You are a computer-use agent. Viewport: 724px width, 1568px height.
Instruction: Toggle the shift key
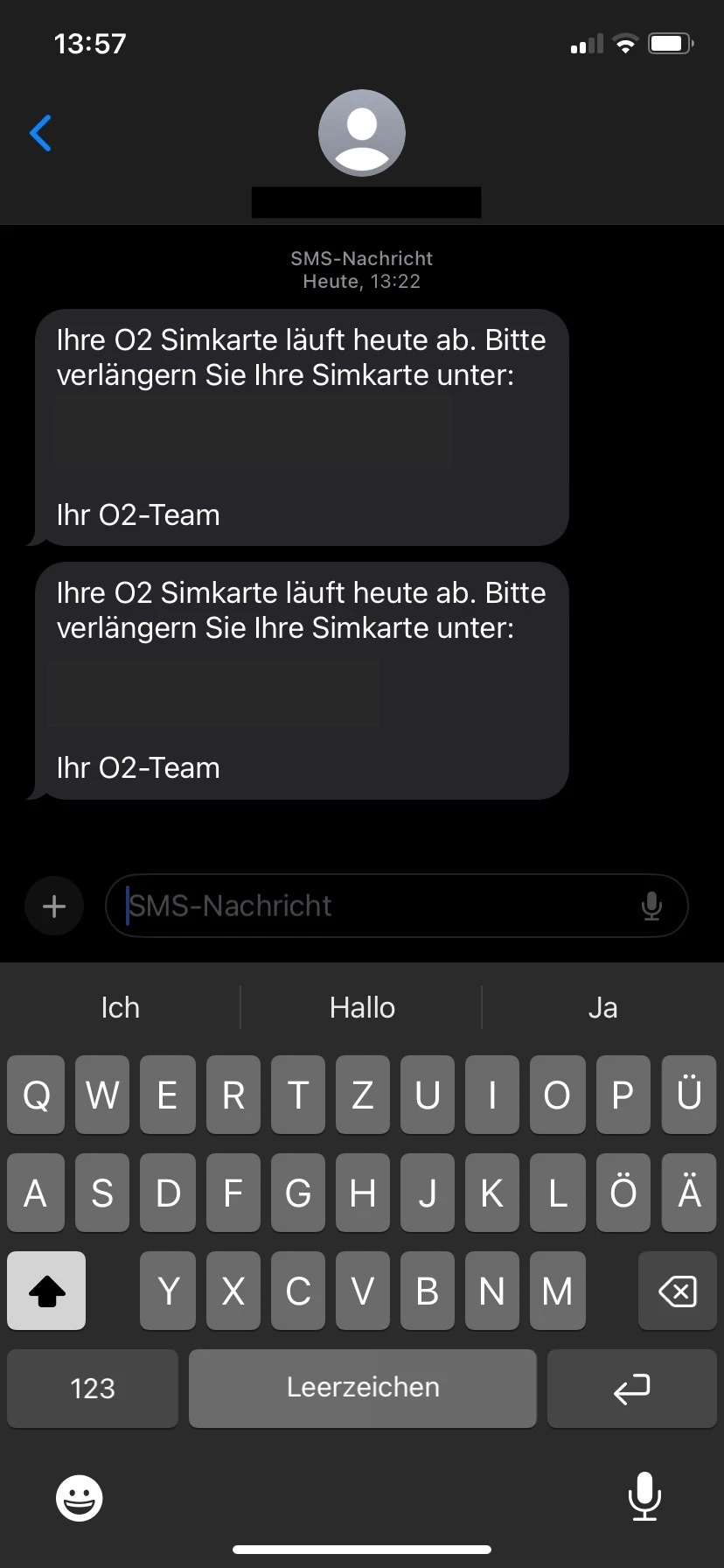[x=46, y=1291]
